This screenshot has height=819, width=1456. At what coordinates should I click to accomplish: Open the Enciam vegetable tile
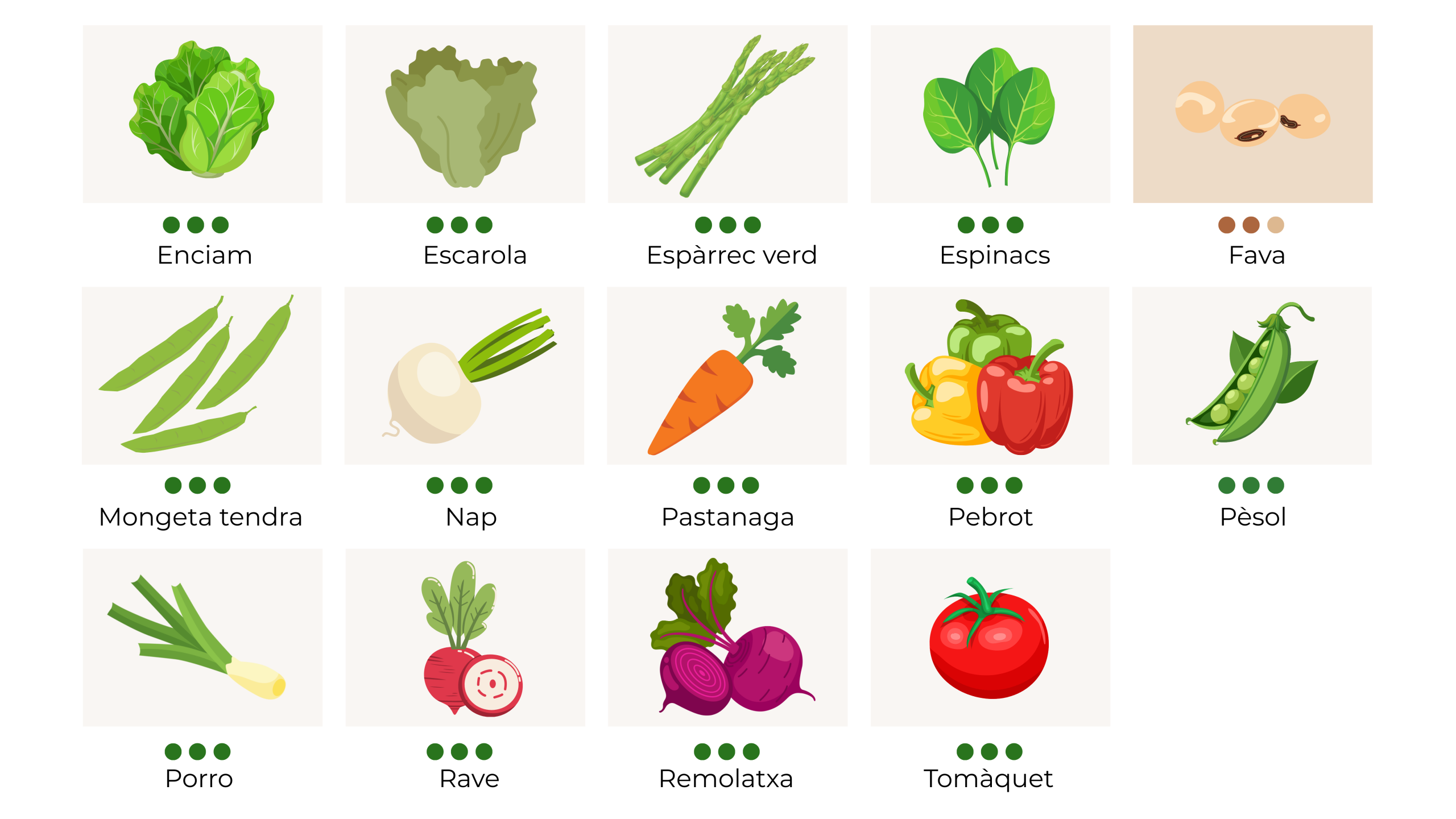point(202,114)
